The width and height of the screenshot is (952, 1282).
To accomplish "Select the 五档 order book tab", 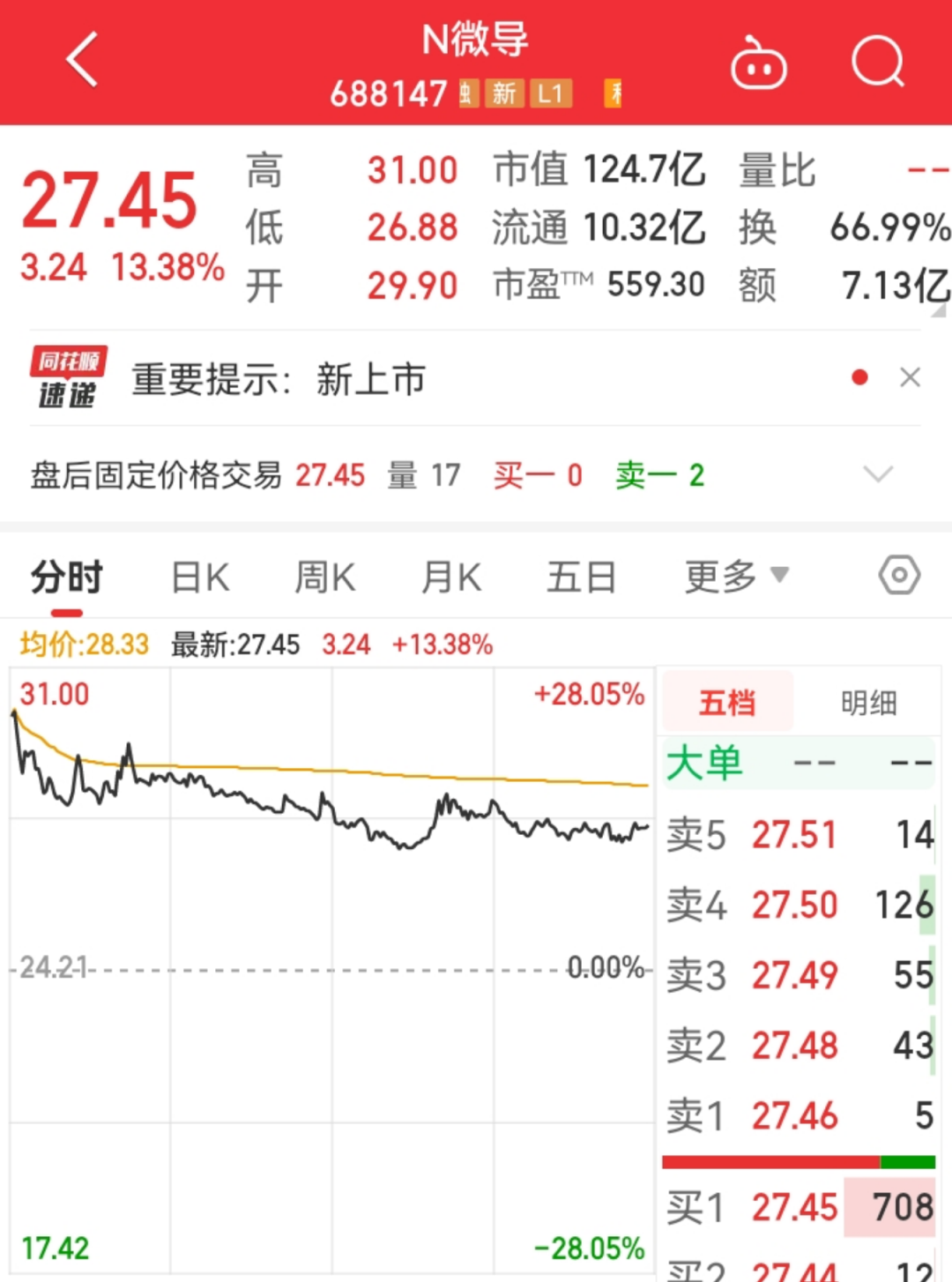I will click(727, 703).
